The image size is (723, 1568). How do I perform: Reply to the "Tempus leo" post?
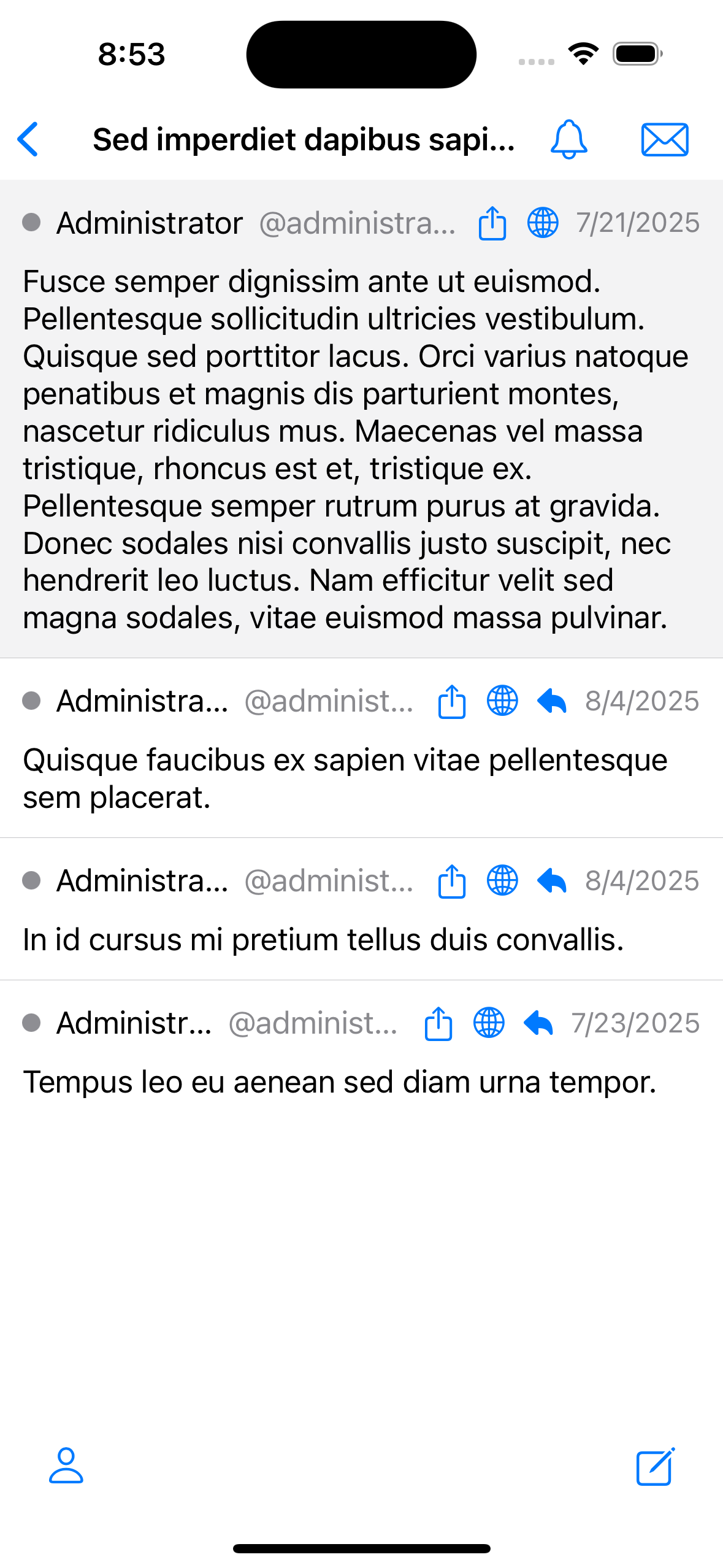click(x=539, y=1023)
